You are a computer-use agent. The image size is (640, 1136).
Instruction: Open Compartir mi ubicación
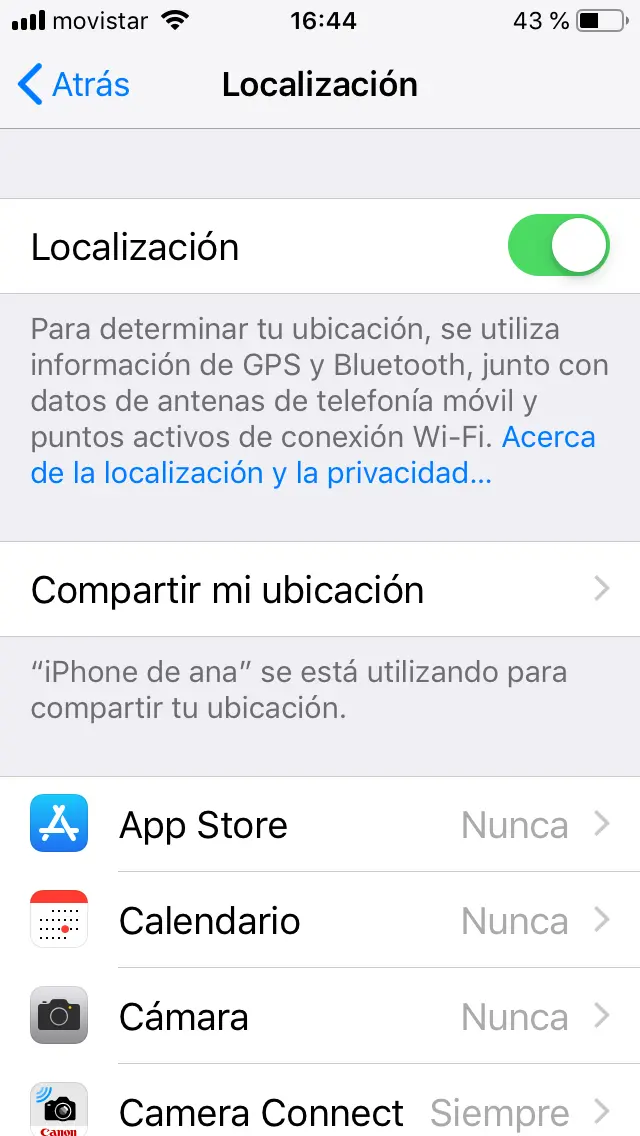click(320, 589)
